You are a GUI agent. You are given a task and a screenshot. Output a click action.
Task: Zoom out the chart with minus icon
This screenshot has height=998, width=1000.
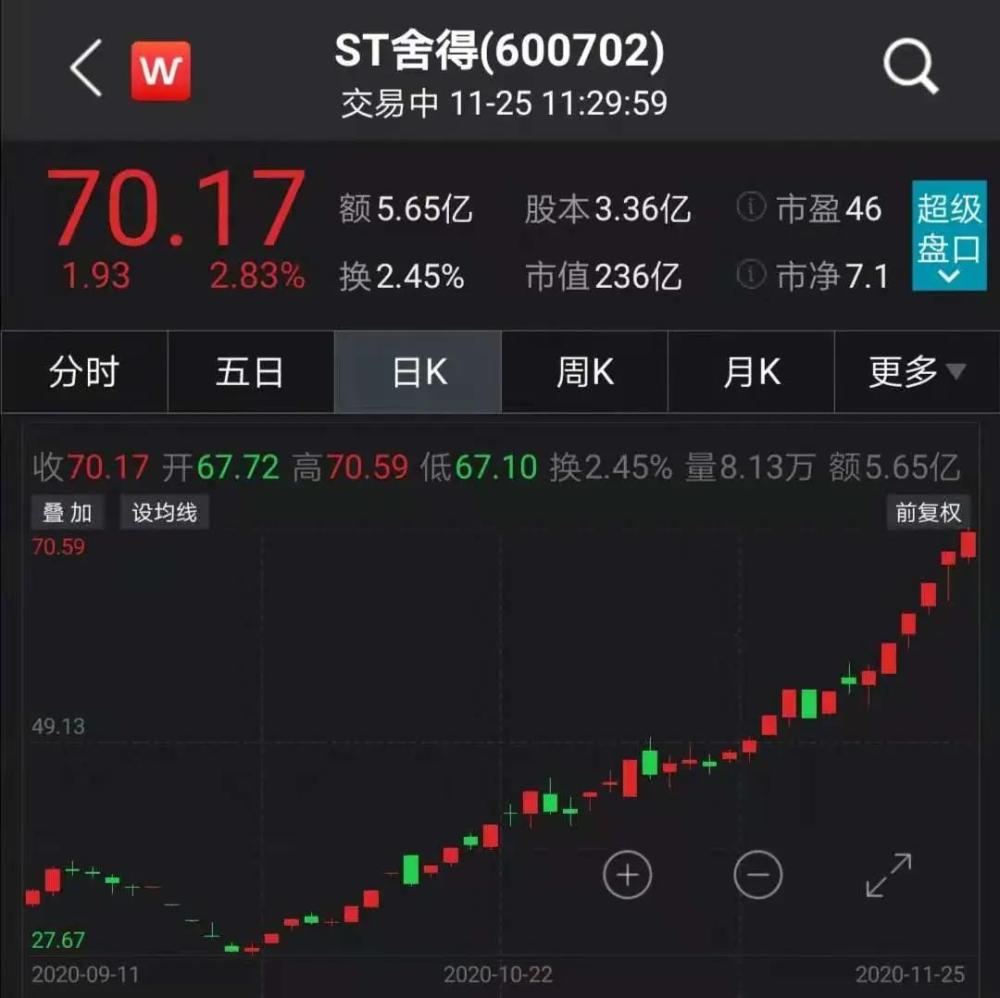pos(757,876)
